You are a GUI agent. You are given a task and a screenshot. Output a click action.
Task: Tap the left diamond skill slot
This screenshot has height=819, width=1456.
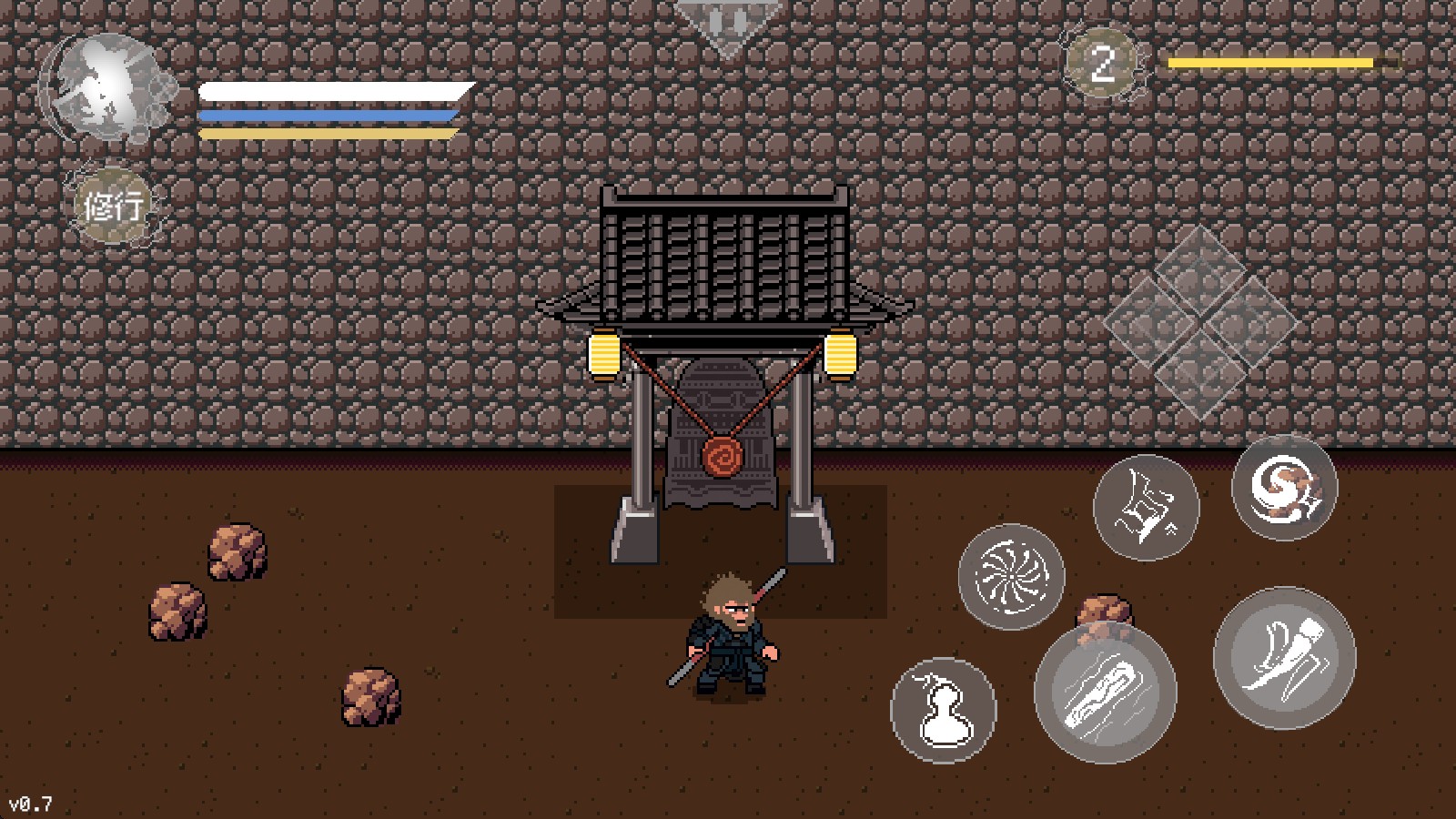1150,321
